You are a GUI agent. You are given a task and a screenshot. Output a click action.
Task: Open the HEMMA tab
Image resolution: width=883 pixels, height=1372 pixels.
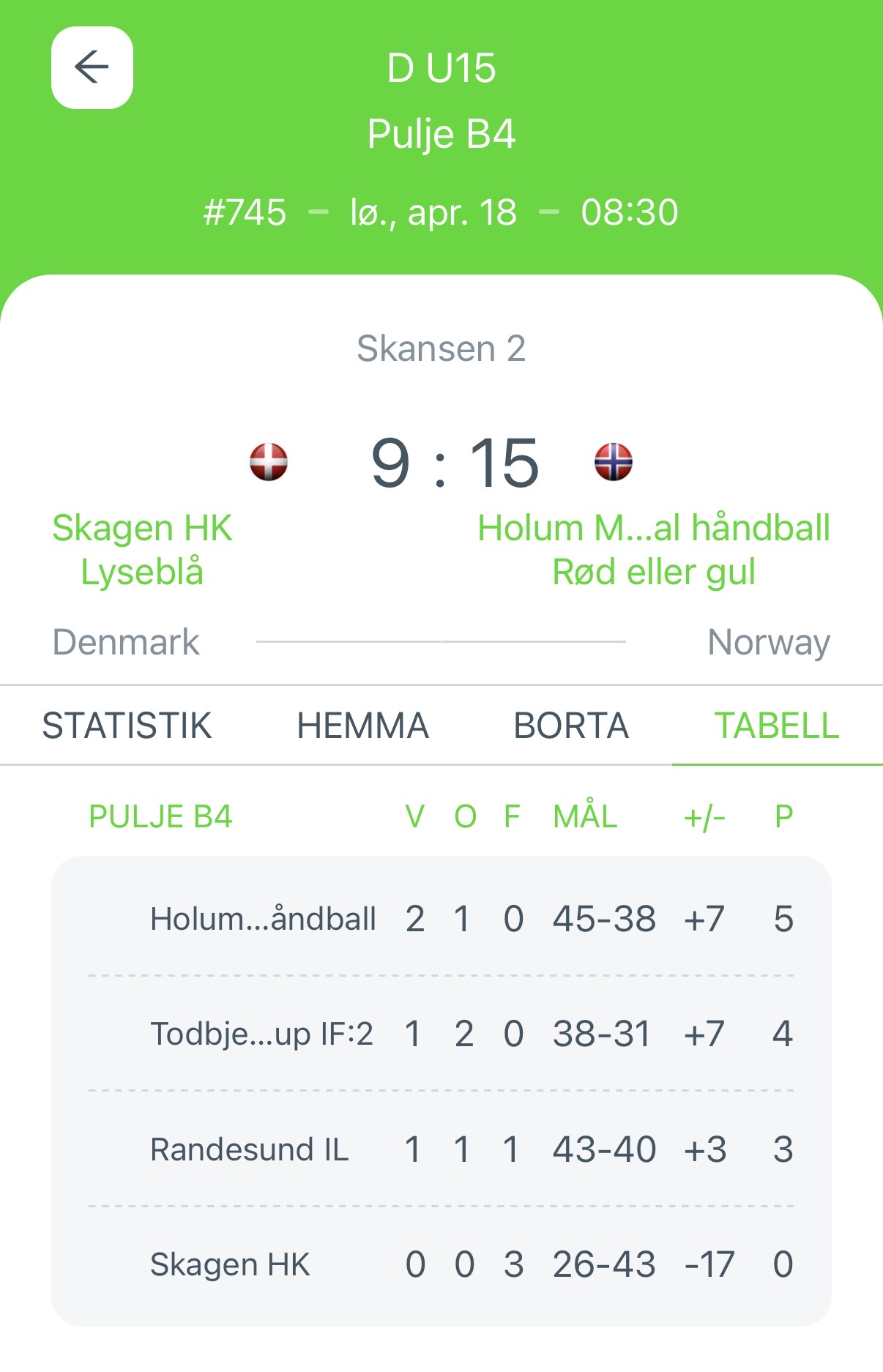362,726
